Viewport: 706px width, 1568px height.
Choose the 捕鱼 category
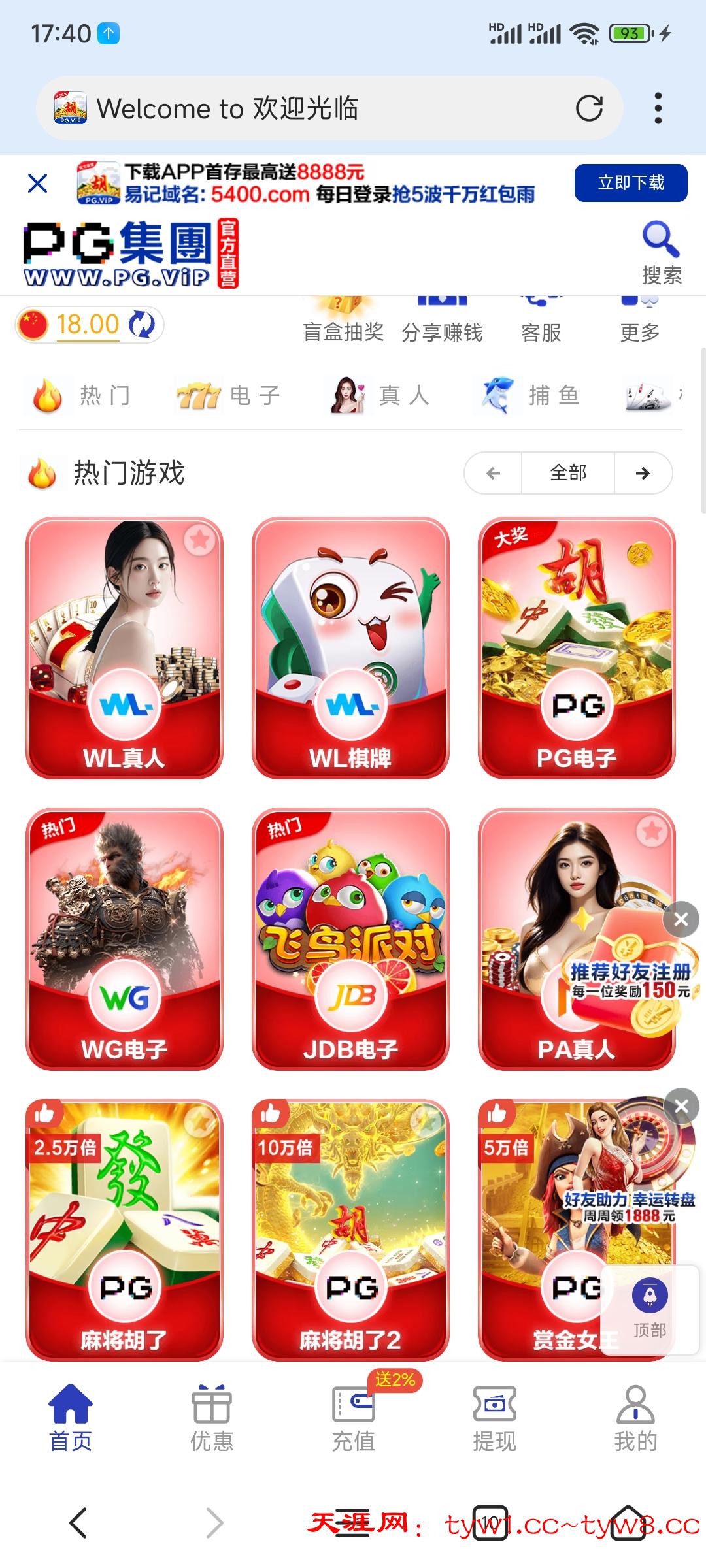click(x=529, y=395)
